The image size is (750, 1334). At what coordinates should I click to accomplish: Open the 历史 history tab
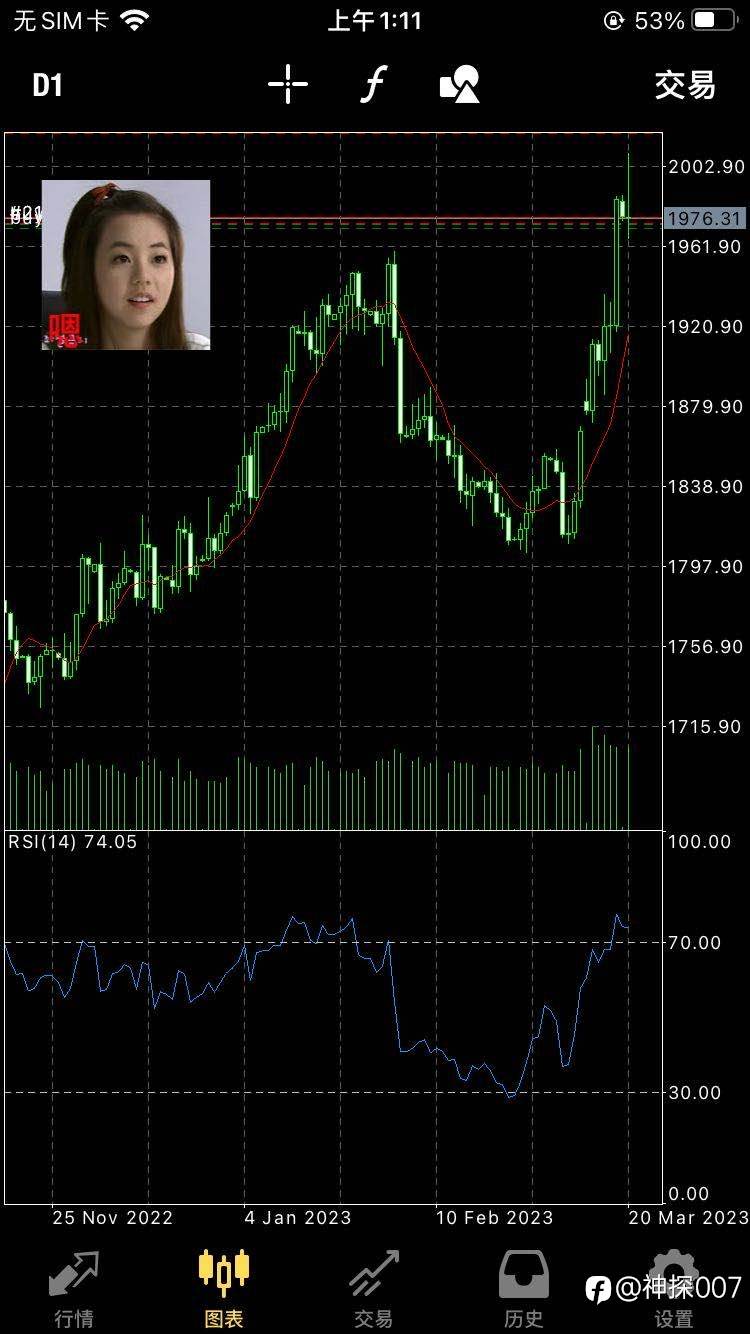pos(524,1288)
